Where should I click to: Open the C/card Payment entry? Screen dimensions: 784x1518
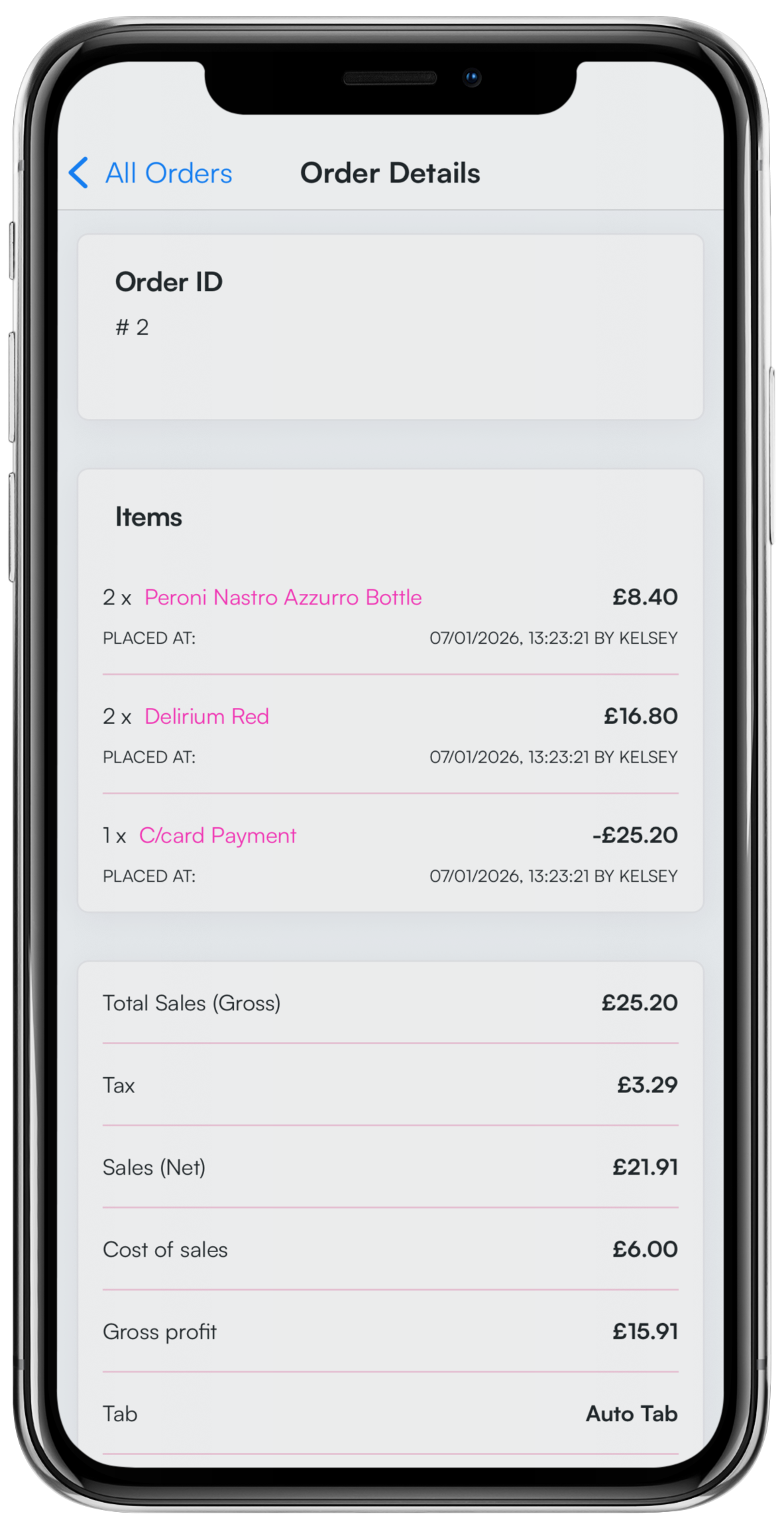coord(217,835)
